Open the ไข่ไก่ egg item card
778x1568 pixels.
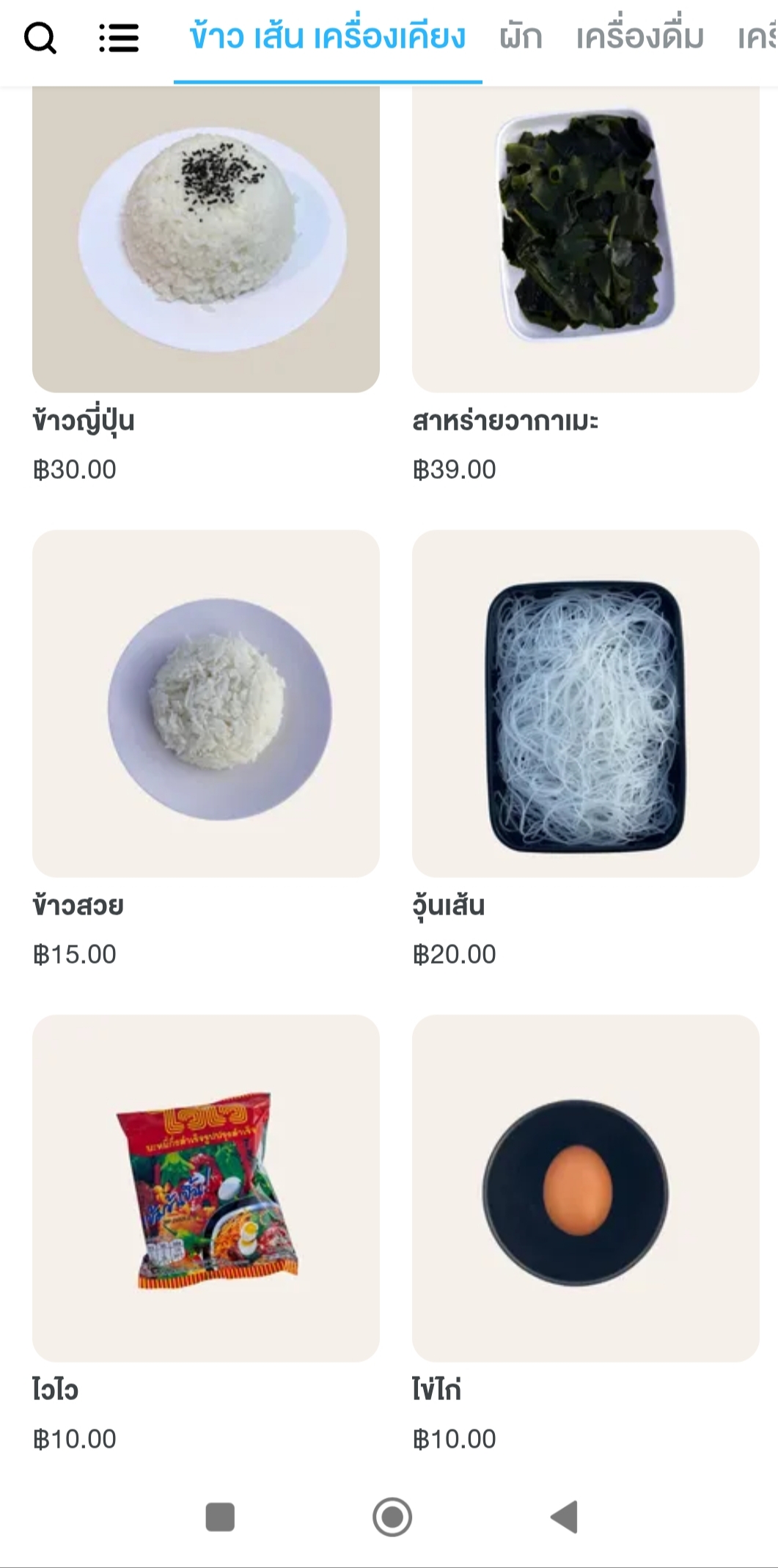coord(585,1188)
